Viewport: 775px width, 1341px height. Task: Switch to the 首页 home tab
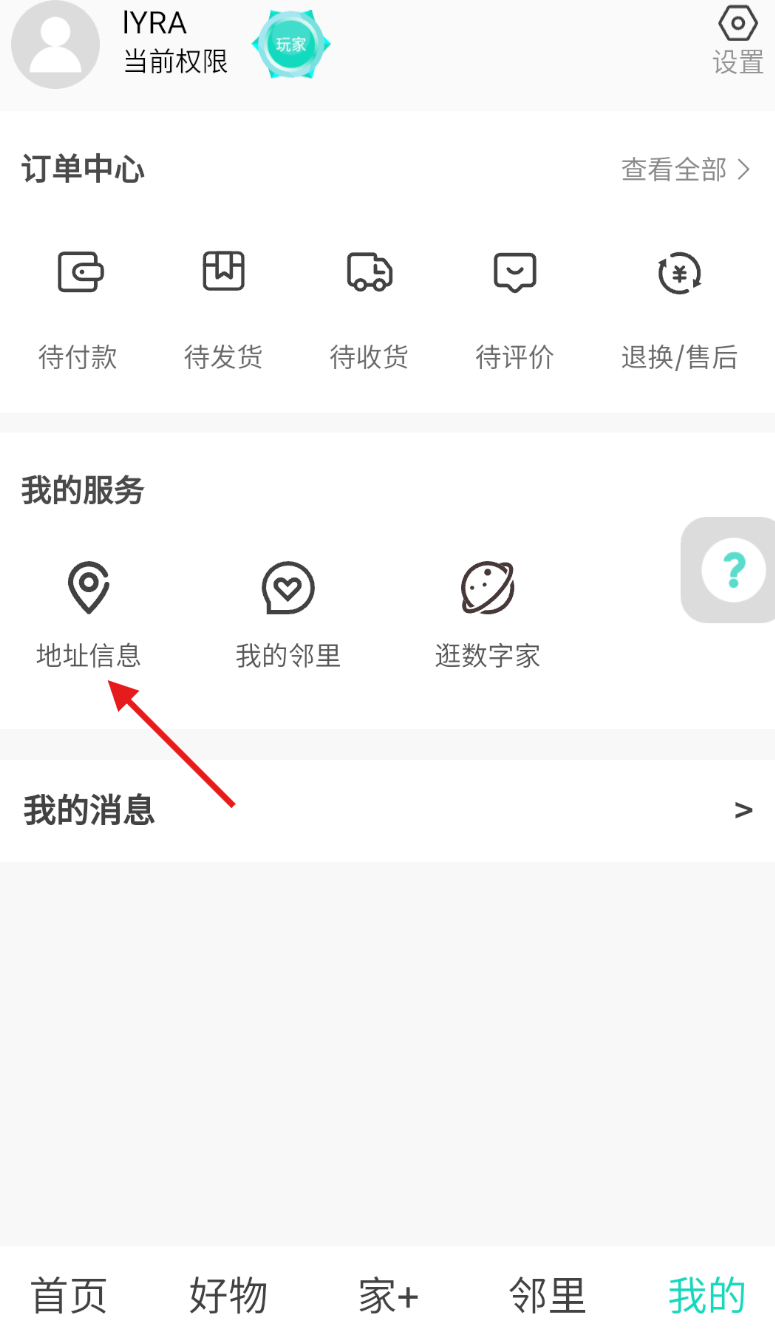pos(69,1295)
